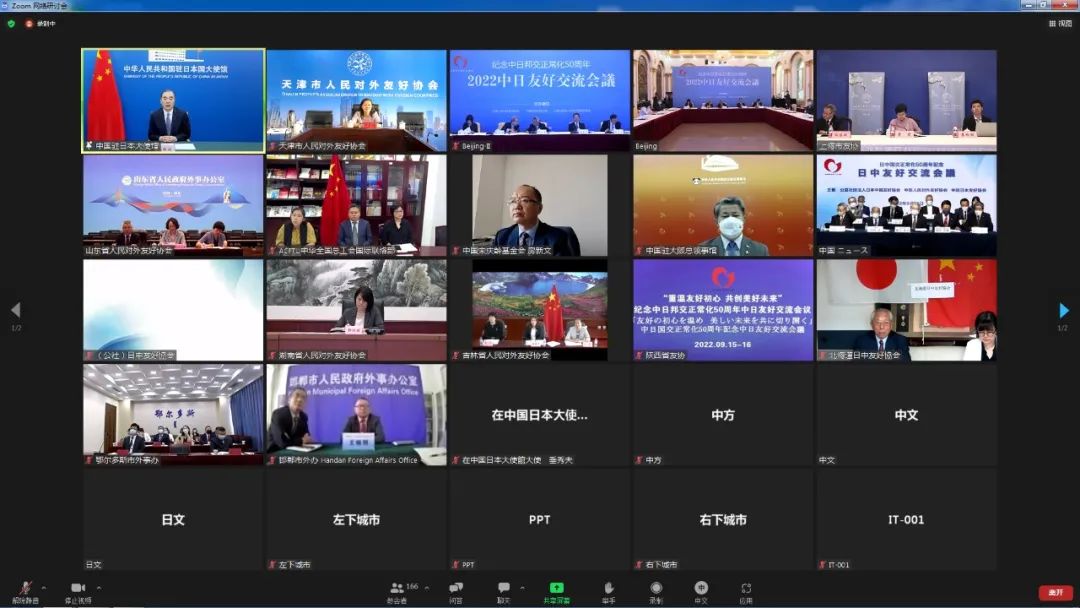
Task: Open the Q&A panel
Action: click(x=456, y=590)
